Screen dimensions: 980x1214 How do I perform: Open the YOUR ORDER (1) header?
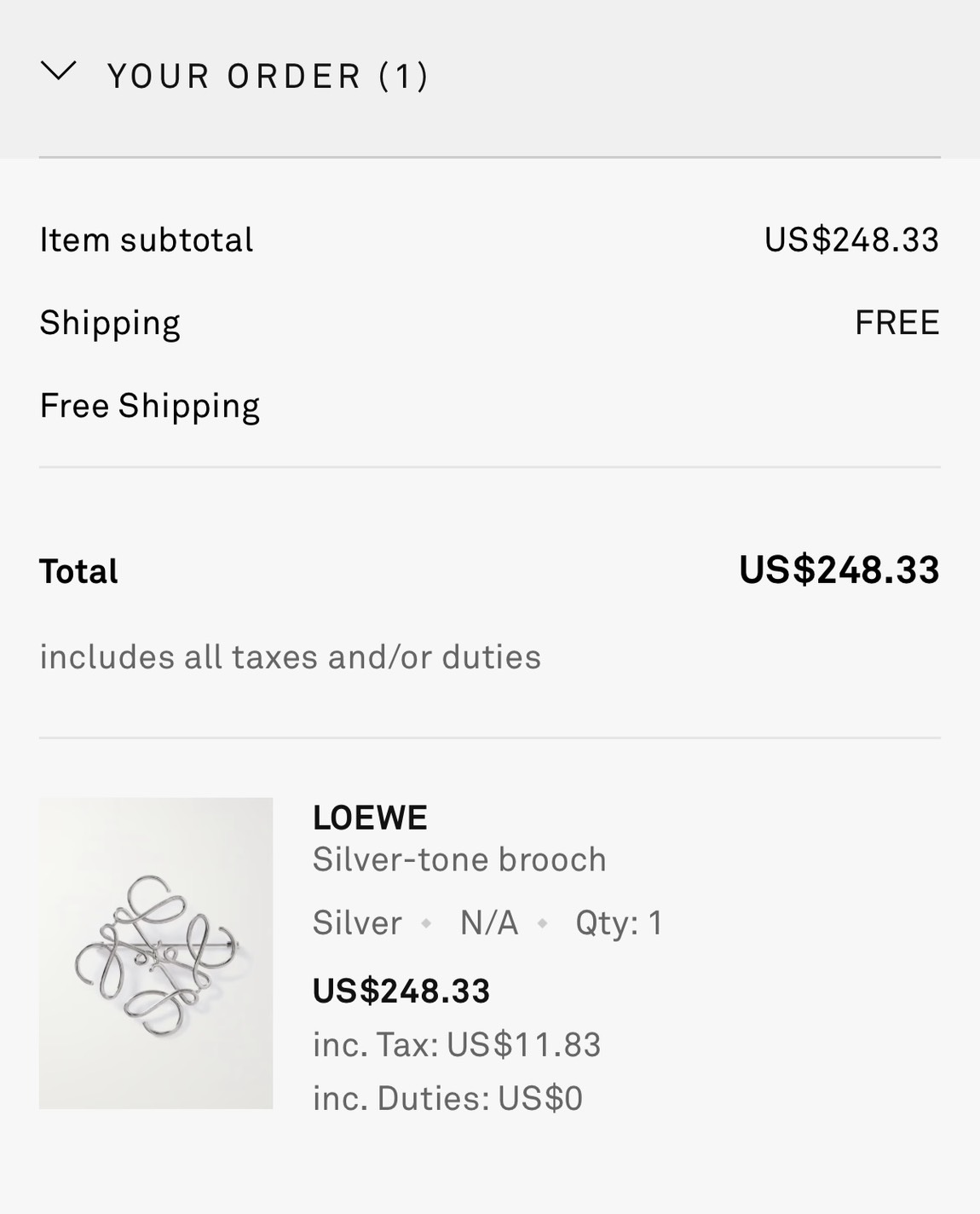click(268, 75)
